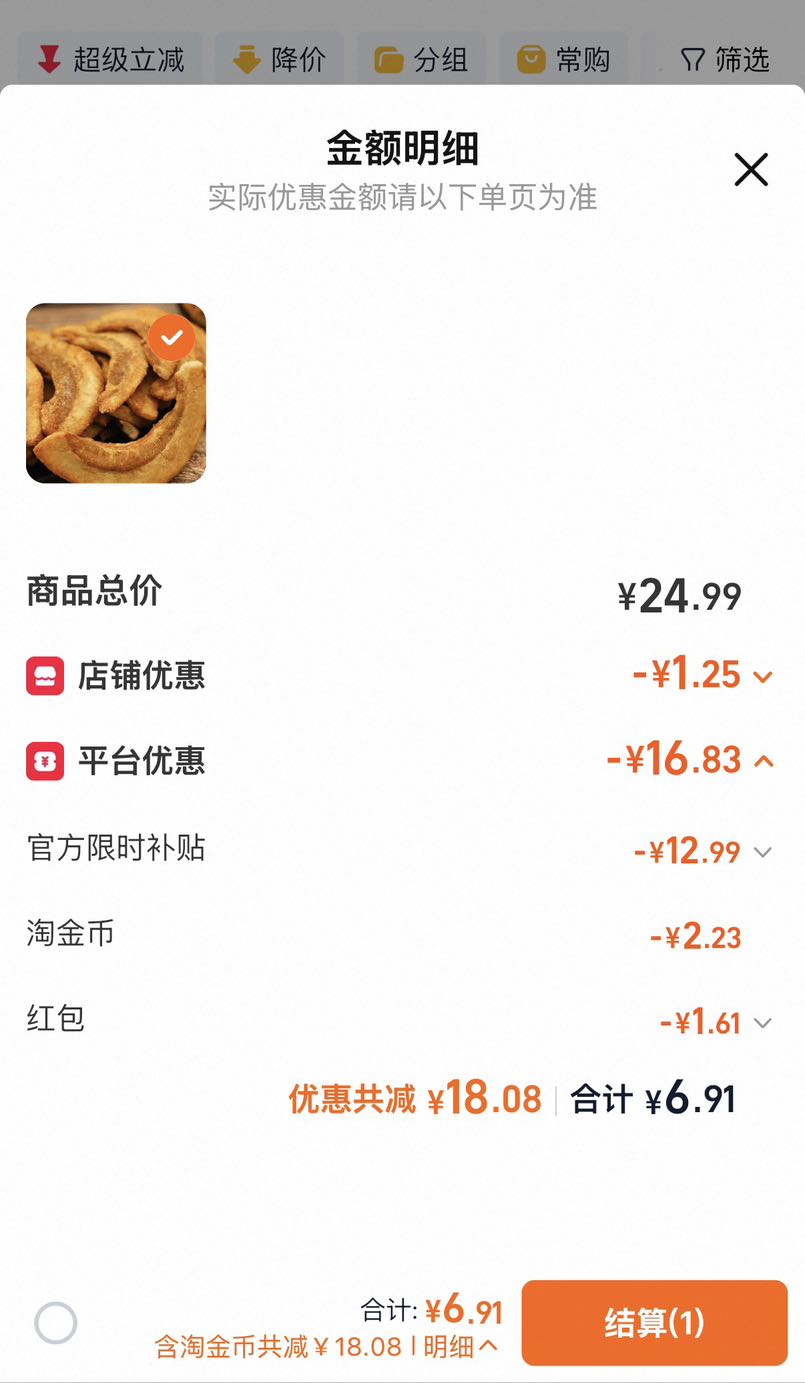The image size is (805, 1383).
Task: Collapse the 明细 link in the bottom bar
Action: click(460, 1346)
